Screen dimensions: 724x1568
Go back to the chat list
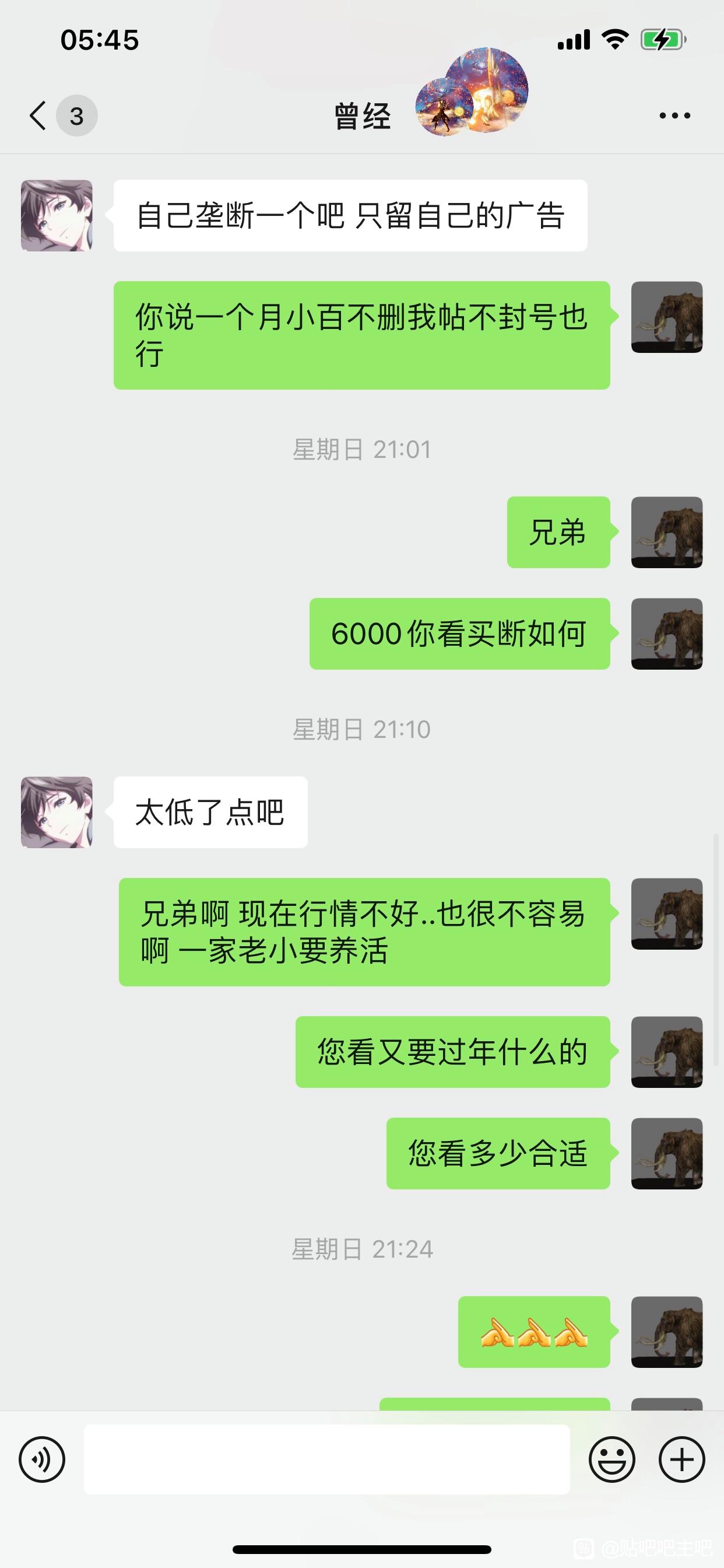point(38,116)
